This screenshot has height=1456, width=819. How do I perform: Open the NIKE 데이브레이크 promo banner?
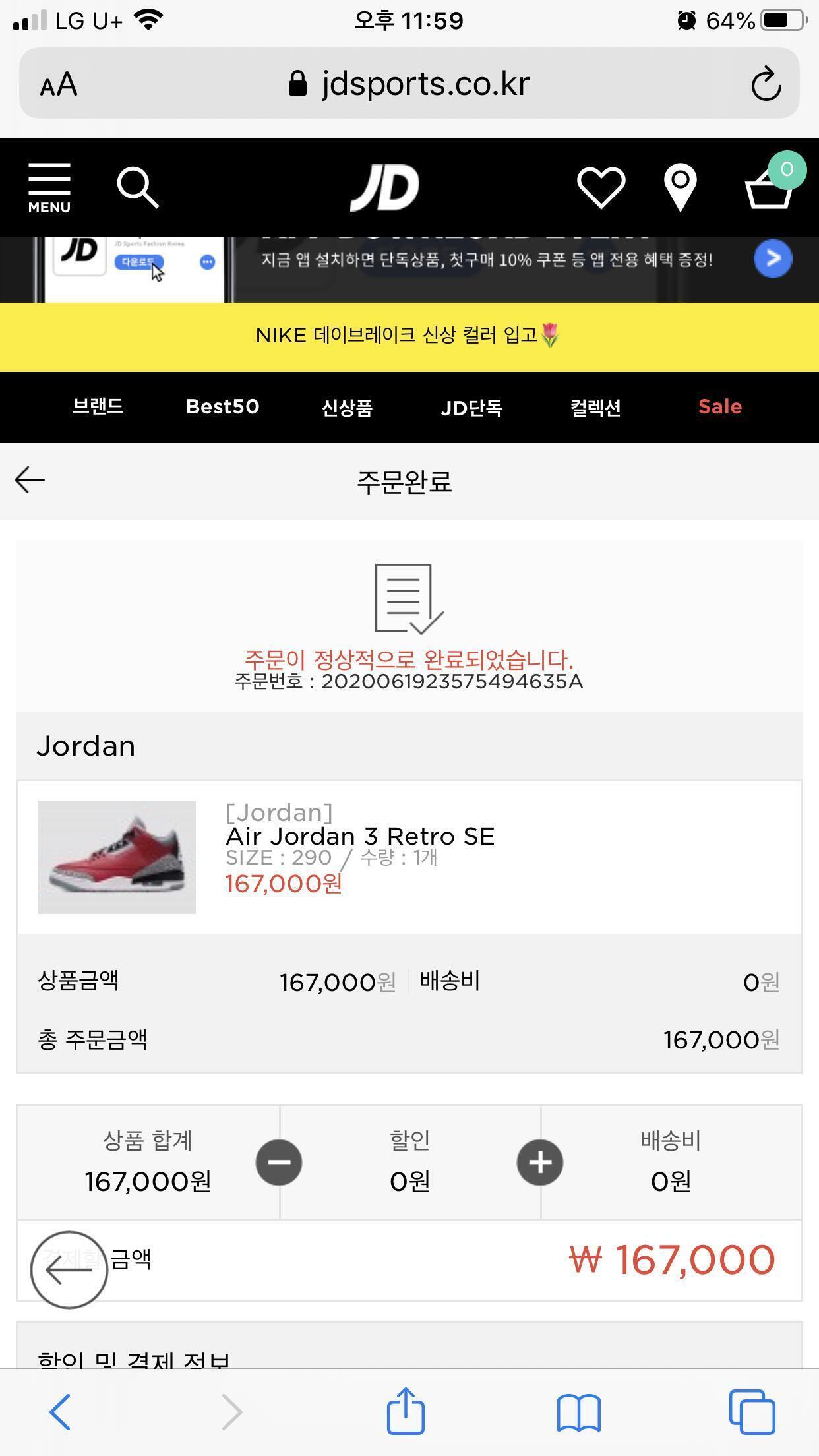pyautogui.click(x=409, y=336)
